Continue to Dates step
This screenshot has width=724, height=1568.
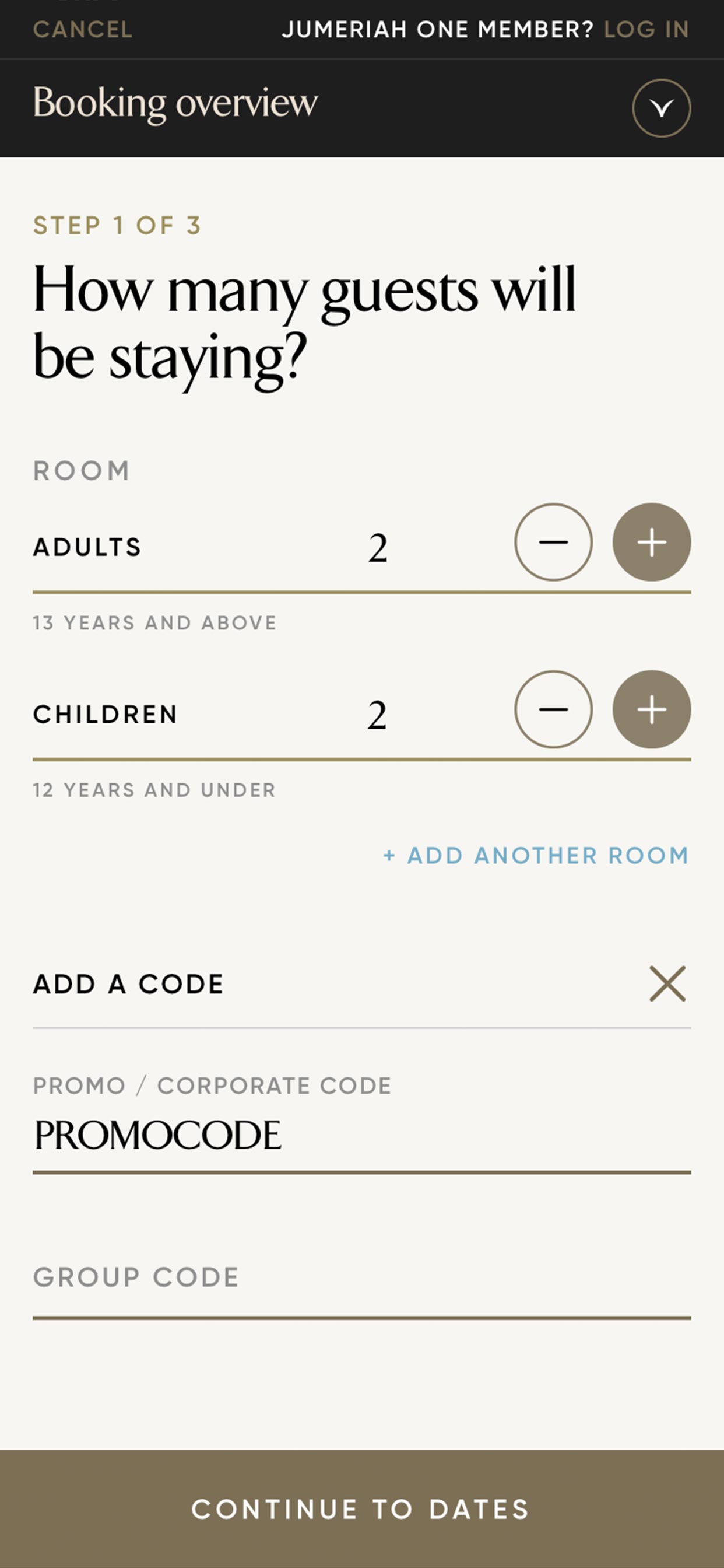pos(361,1509)
